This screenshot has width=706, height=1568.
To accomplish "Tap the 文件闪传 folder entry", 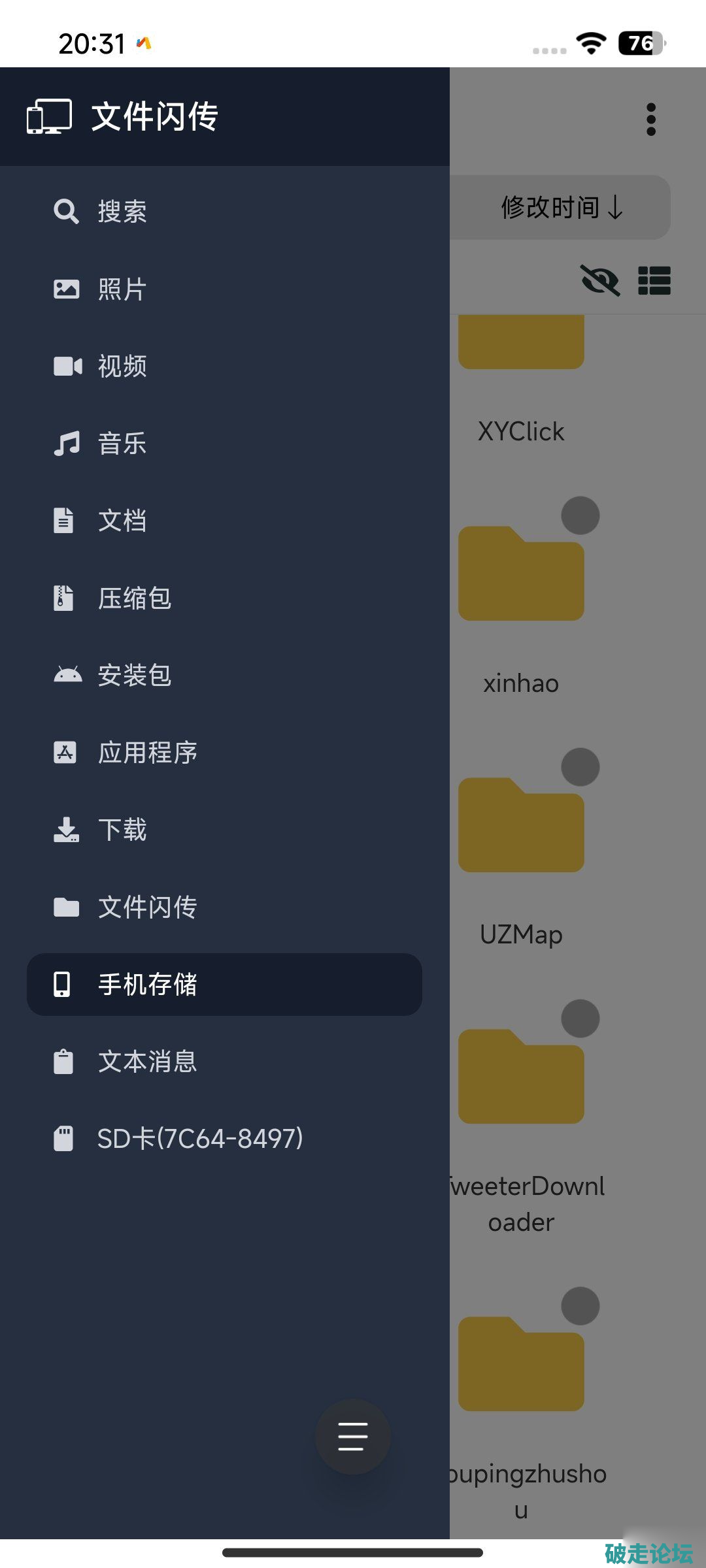I will 147,907.
